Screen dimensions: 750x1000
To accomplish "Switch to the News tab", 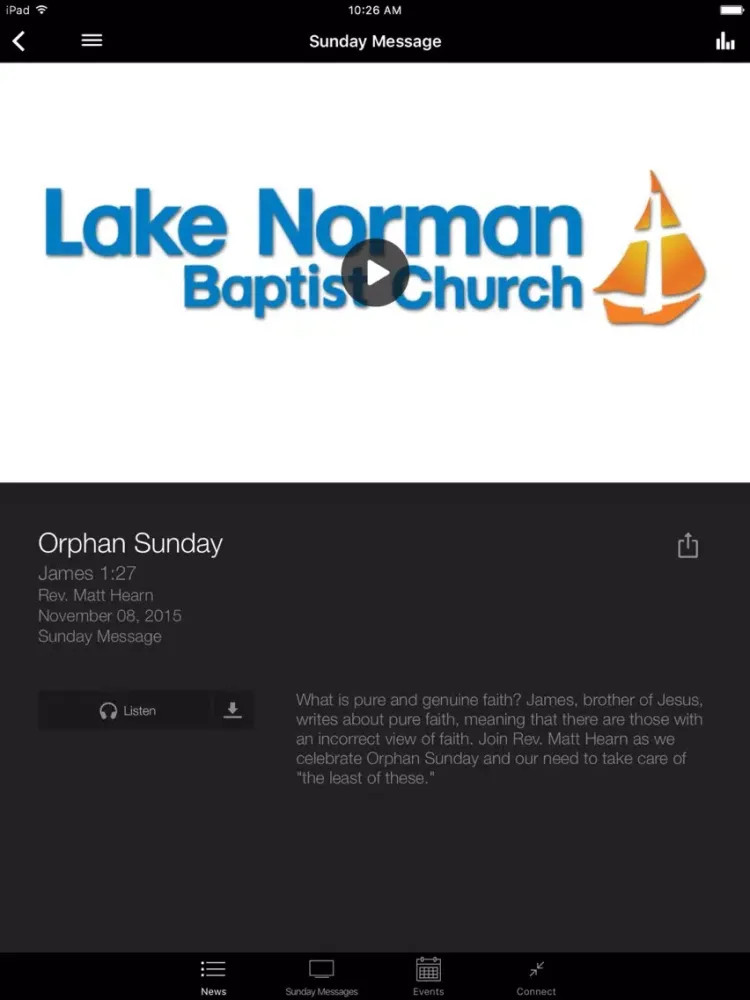I will 213,976.
